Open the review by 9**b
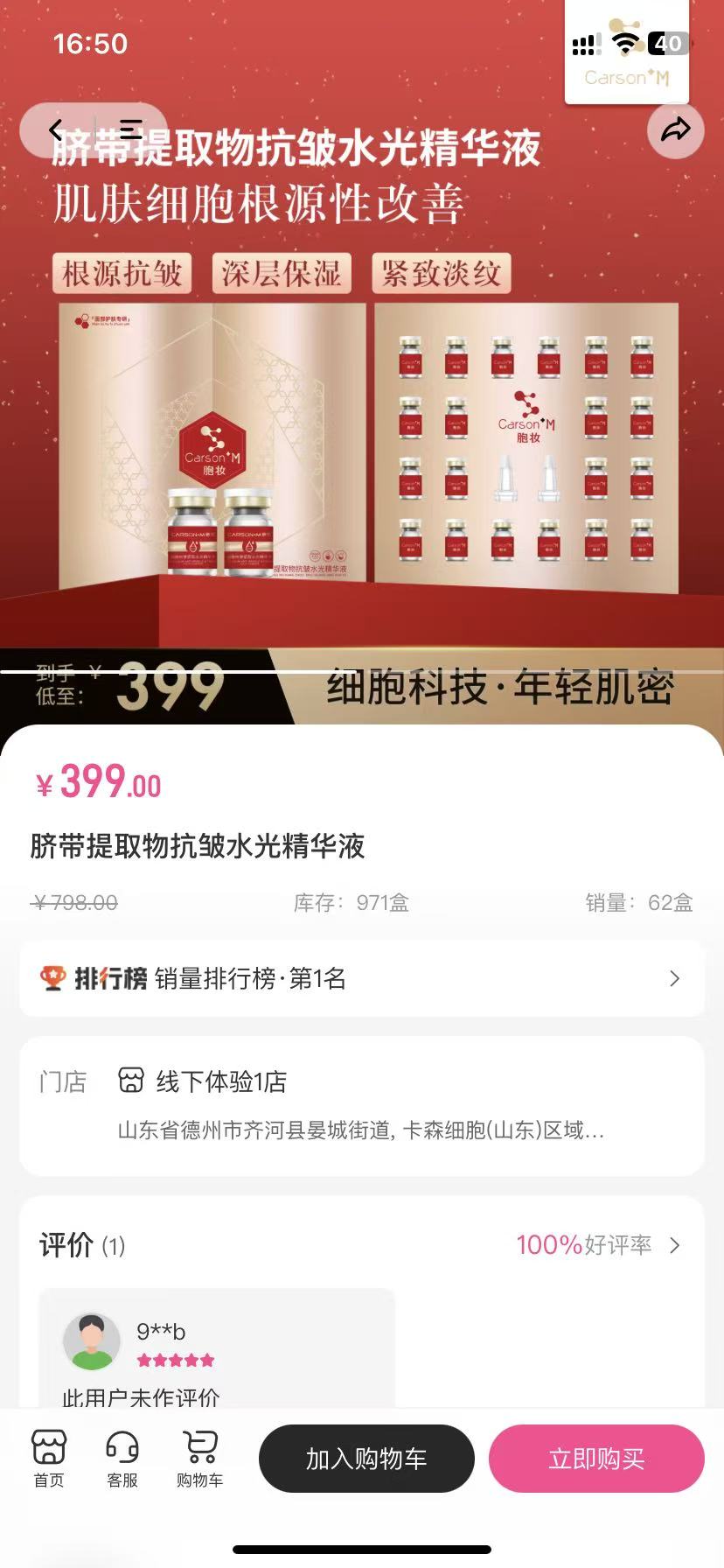 216,1347
